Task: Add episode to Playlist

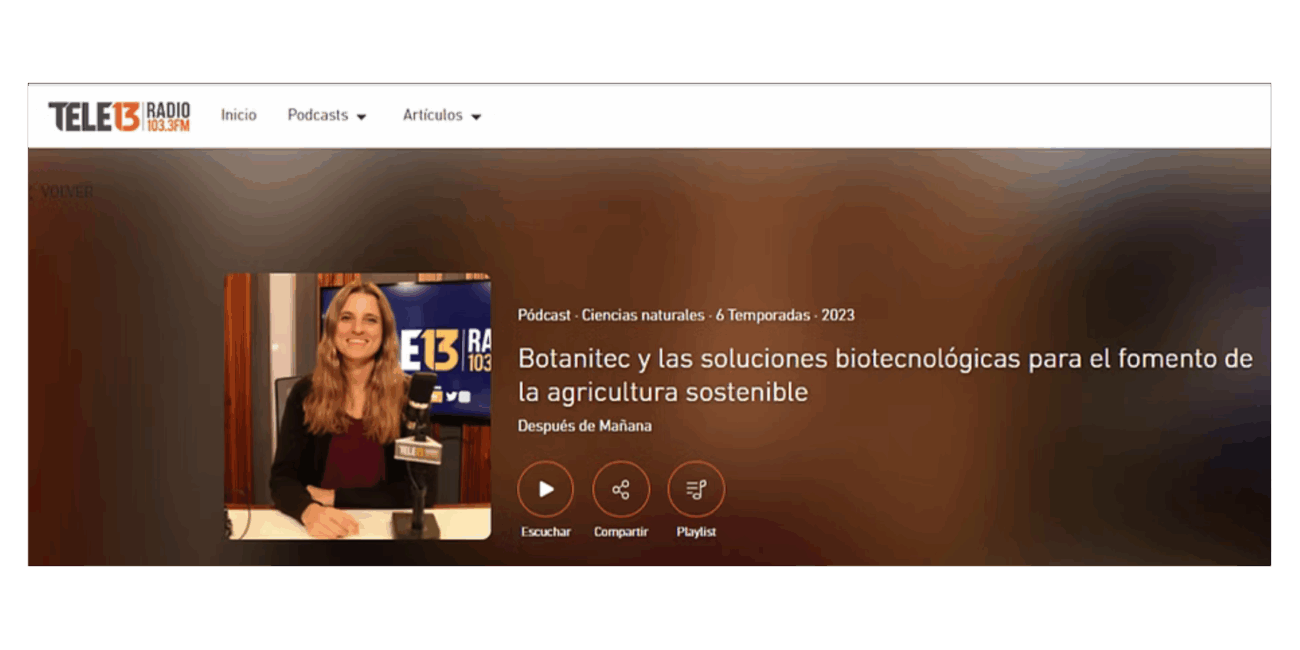Action: pos(696,489)
